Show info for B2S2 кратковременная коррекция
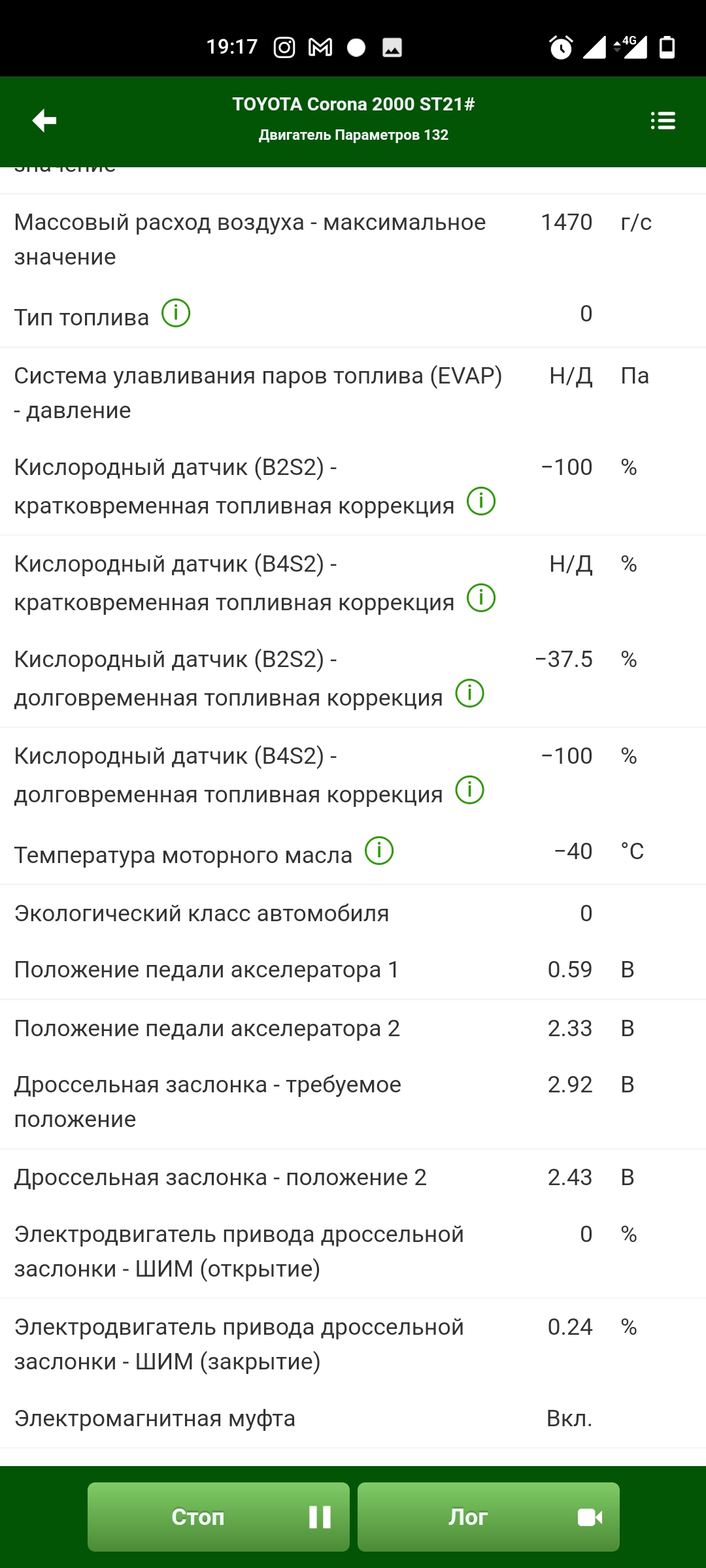 click(x=481, y=501)
